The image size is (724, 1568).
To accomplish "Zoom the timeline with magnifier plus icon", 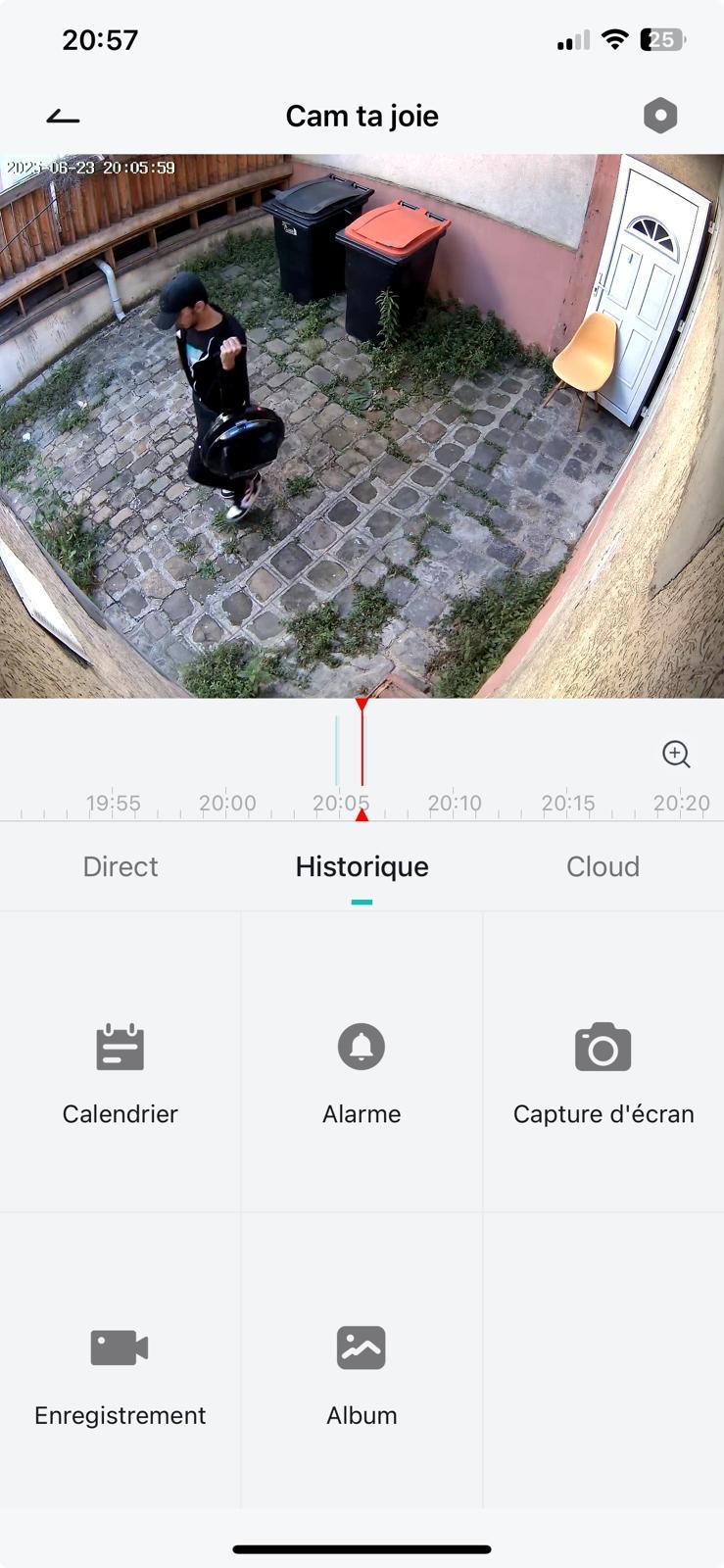I will pos(676,754).
